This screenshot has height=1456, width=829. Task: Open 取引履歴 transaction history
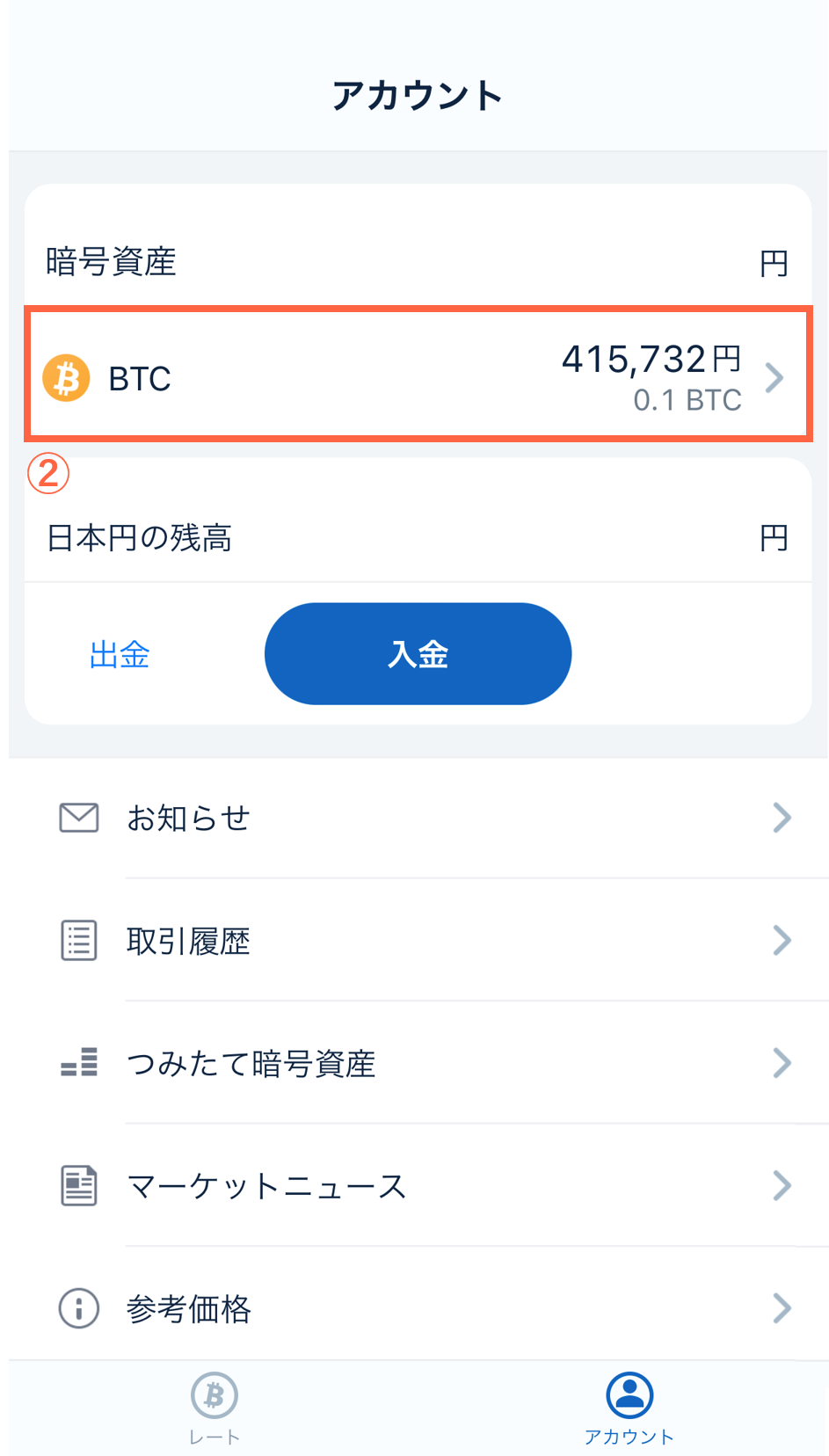point(418,940)
